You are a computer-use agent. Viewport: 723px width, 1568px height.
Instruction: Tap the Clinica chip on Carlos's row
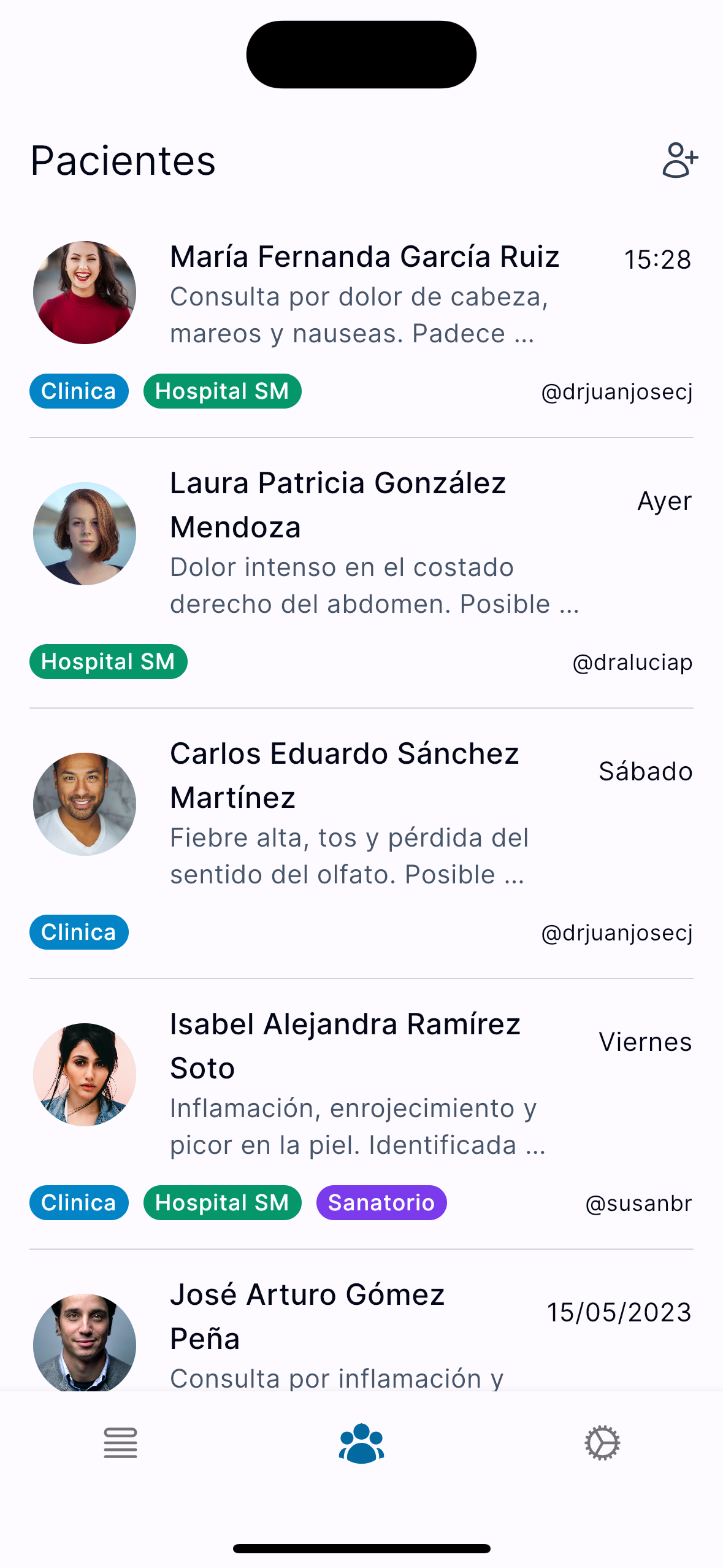pyautogui.click(x=78, y=932)
